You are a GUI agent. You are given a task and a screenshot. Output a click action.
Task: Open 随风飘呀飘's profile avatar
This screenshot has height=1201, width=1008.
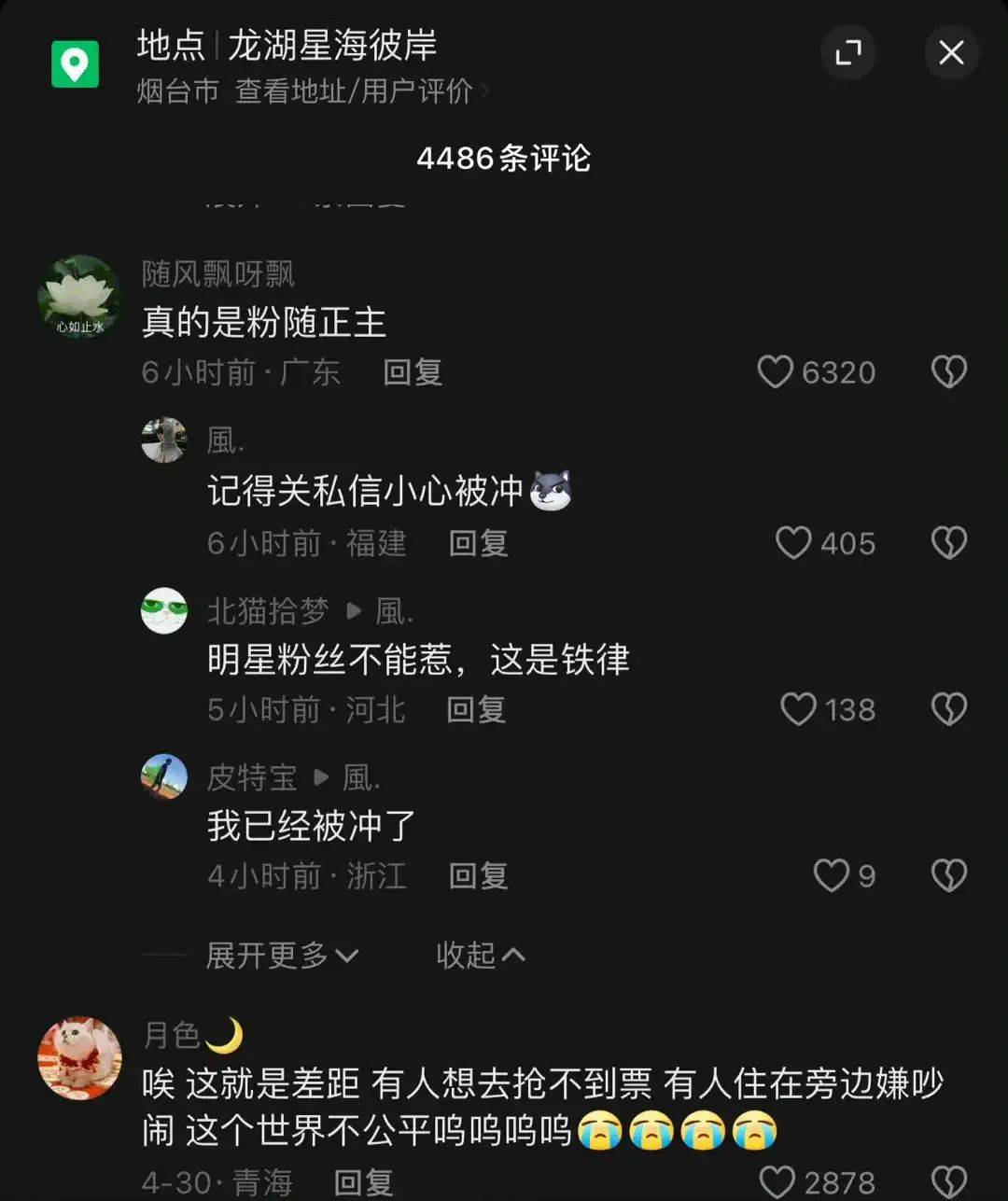pos(78,297)
